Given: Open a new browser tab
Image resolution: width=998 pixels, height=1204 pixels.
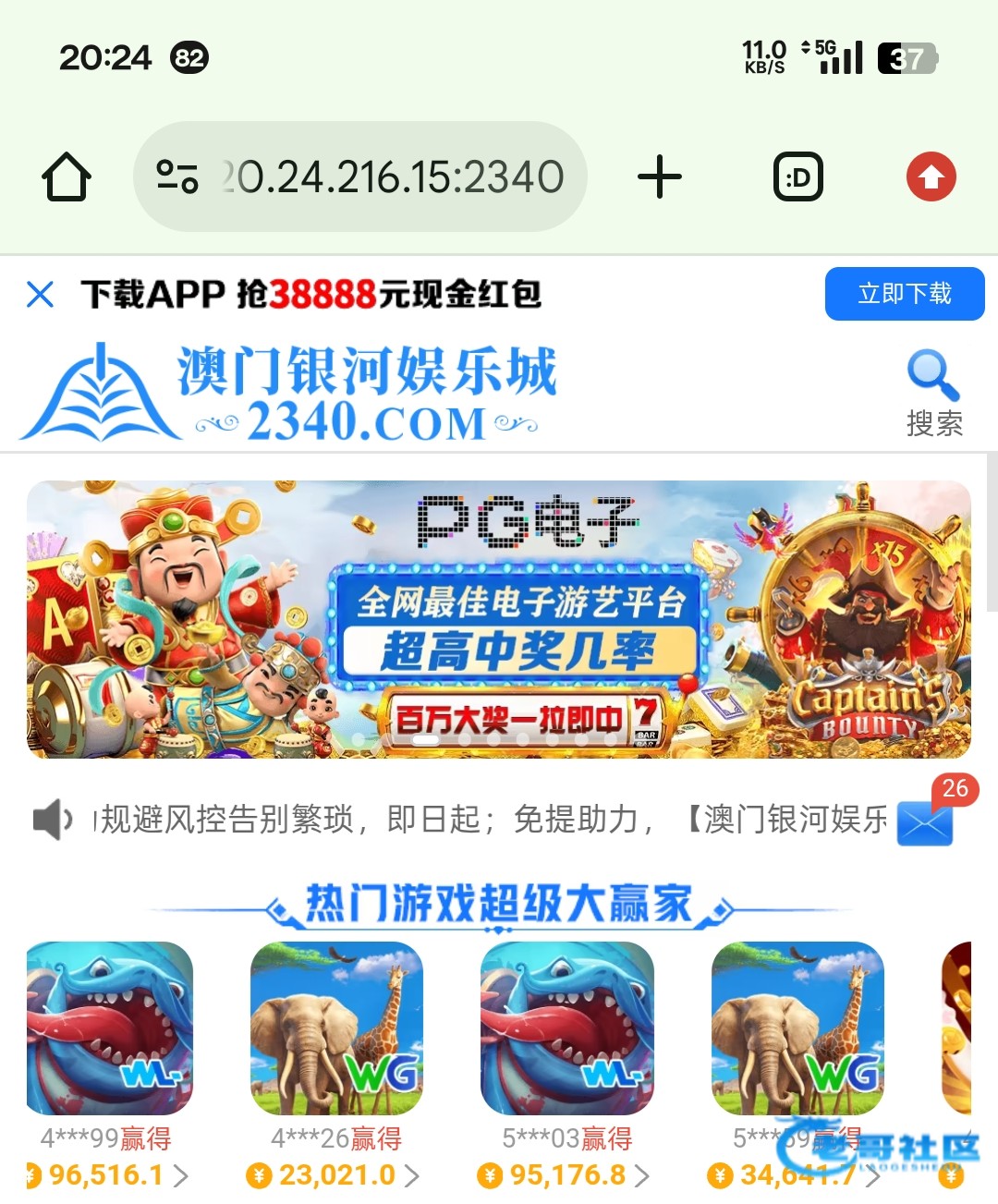Looking at the screenshot, I should click(x=660, y=176).
